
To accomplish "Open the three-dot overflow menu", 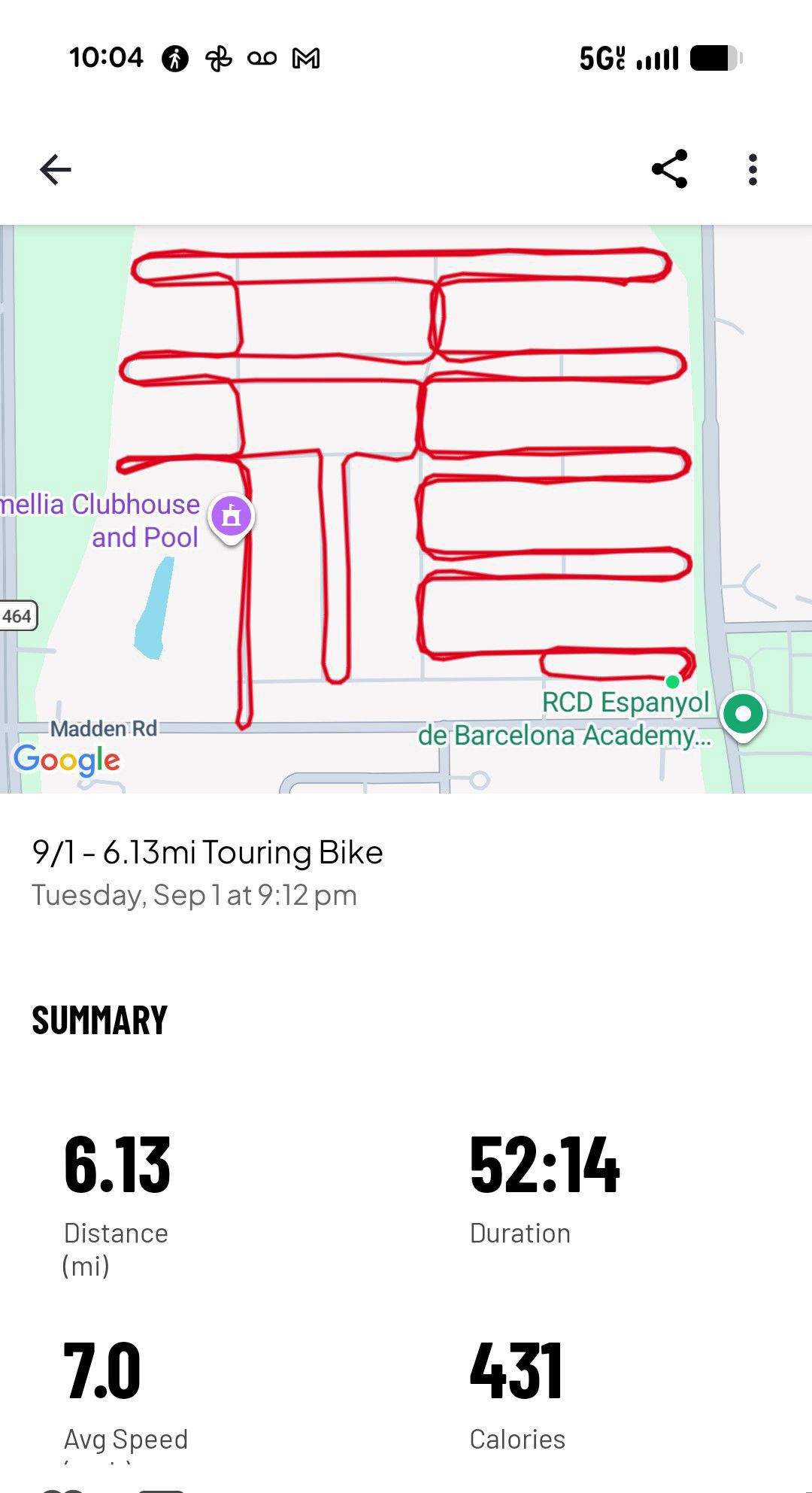I will [753, 169].
